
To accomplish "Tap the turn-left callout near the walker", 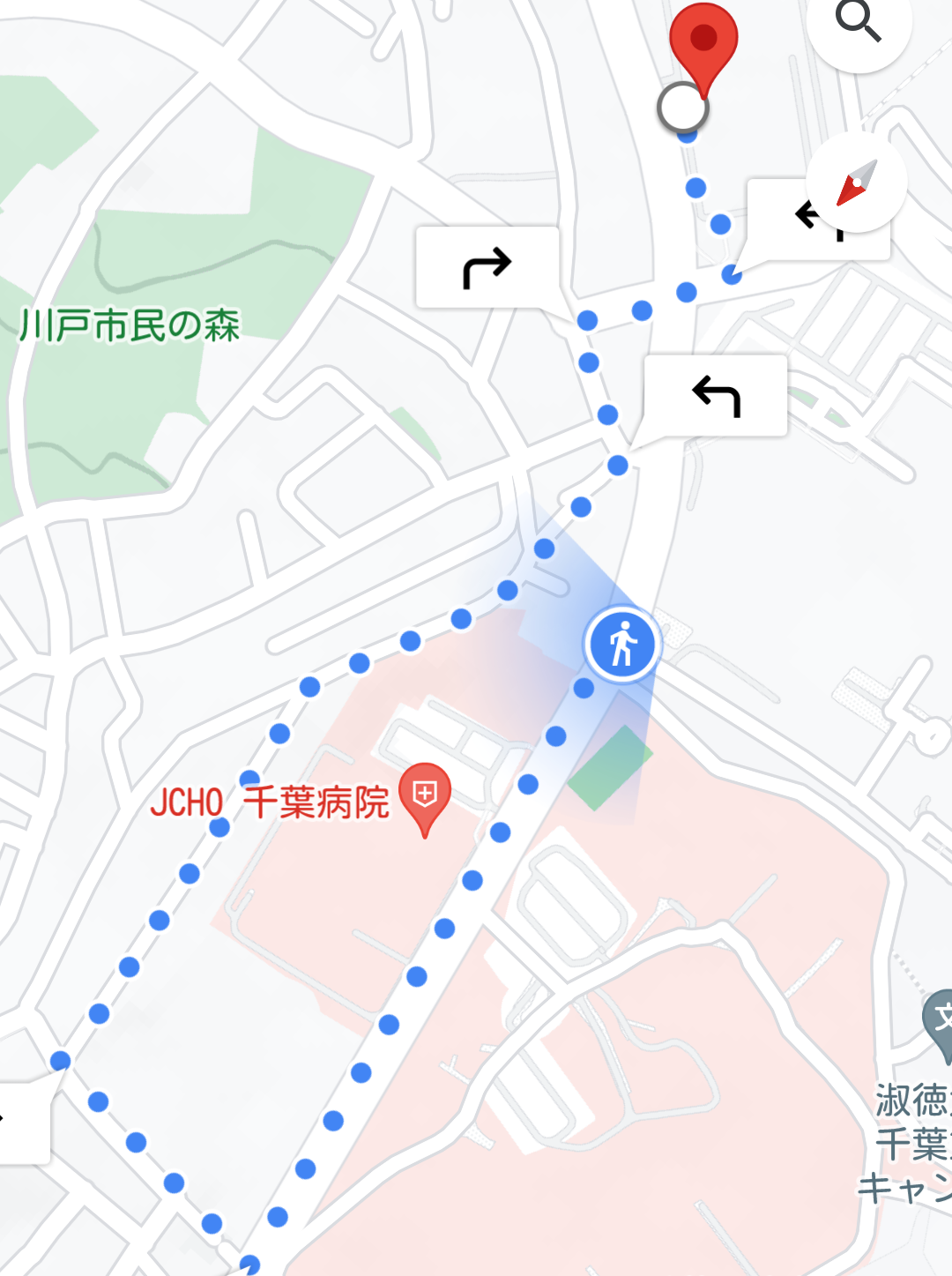I will pos(716,395).
